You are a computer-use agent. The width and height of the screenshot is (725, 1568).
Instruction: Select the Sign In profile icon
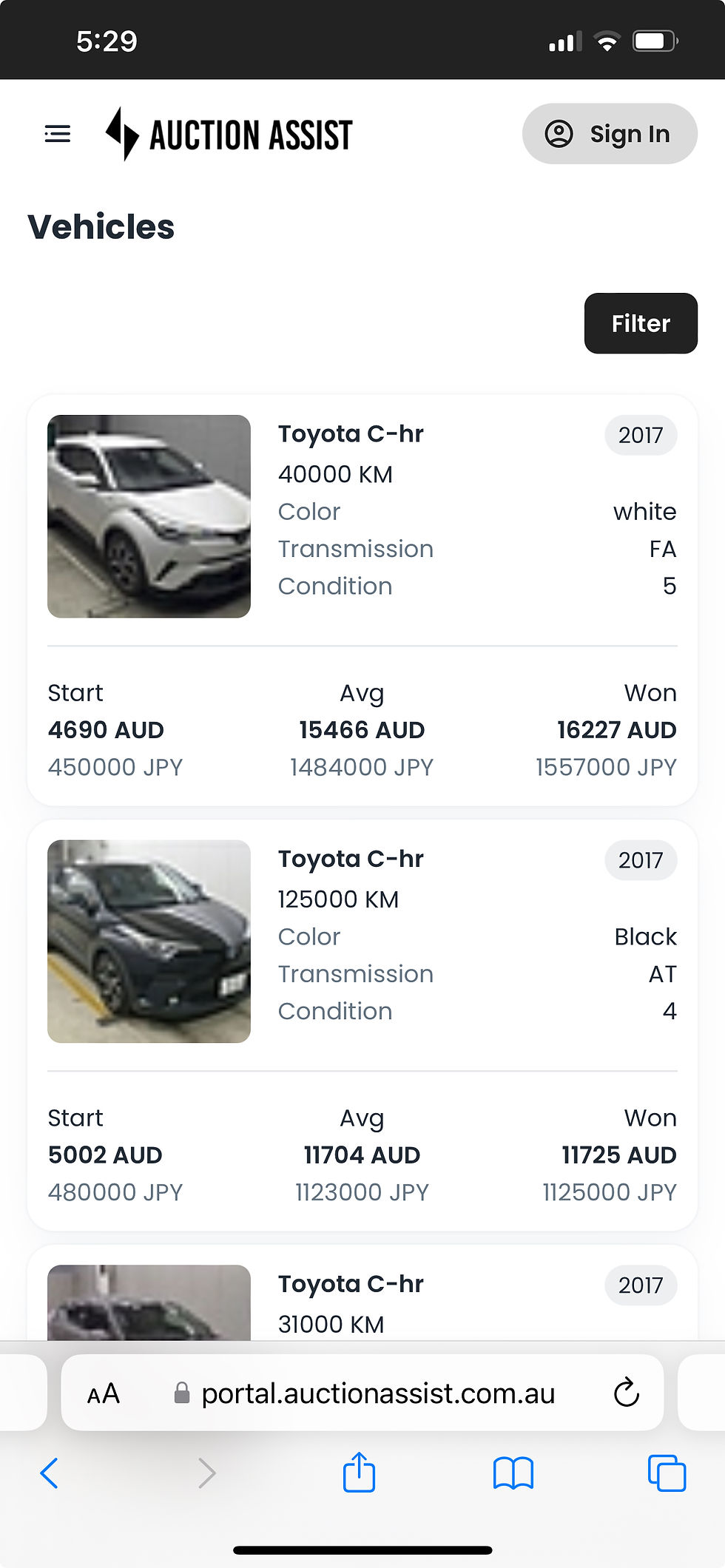(559, 133)
